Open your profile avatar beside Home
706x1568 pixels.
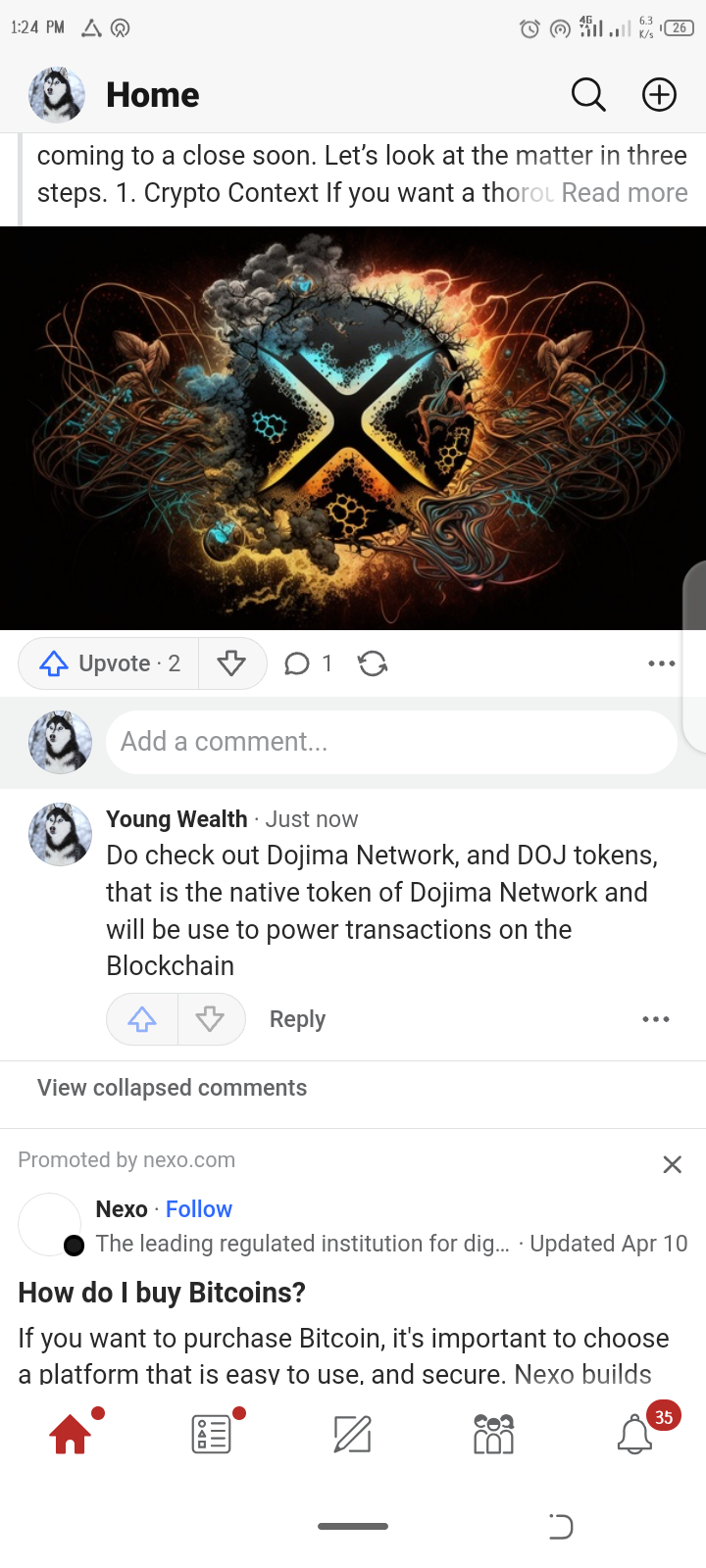[x=57, y=95]
